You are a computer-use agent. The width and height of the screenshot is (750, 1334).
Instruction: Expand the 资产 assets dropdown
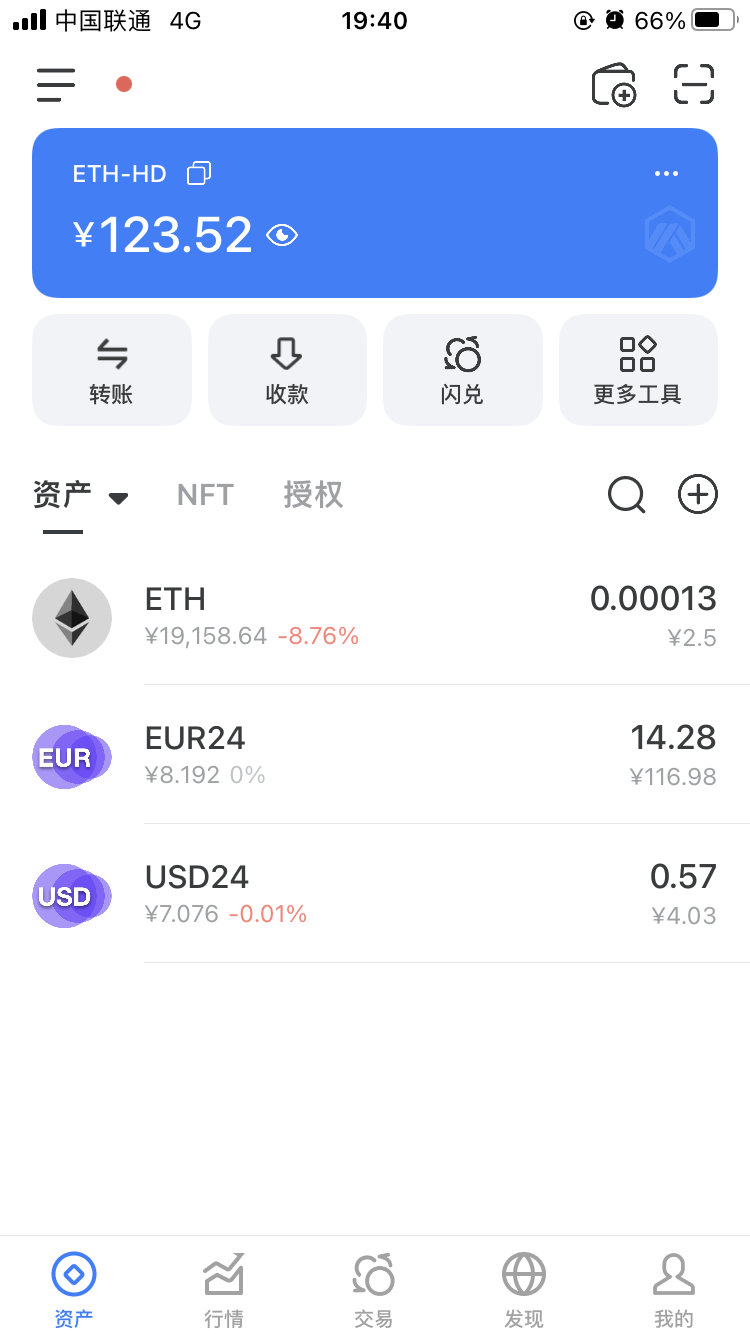[118, 497]
